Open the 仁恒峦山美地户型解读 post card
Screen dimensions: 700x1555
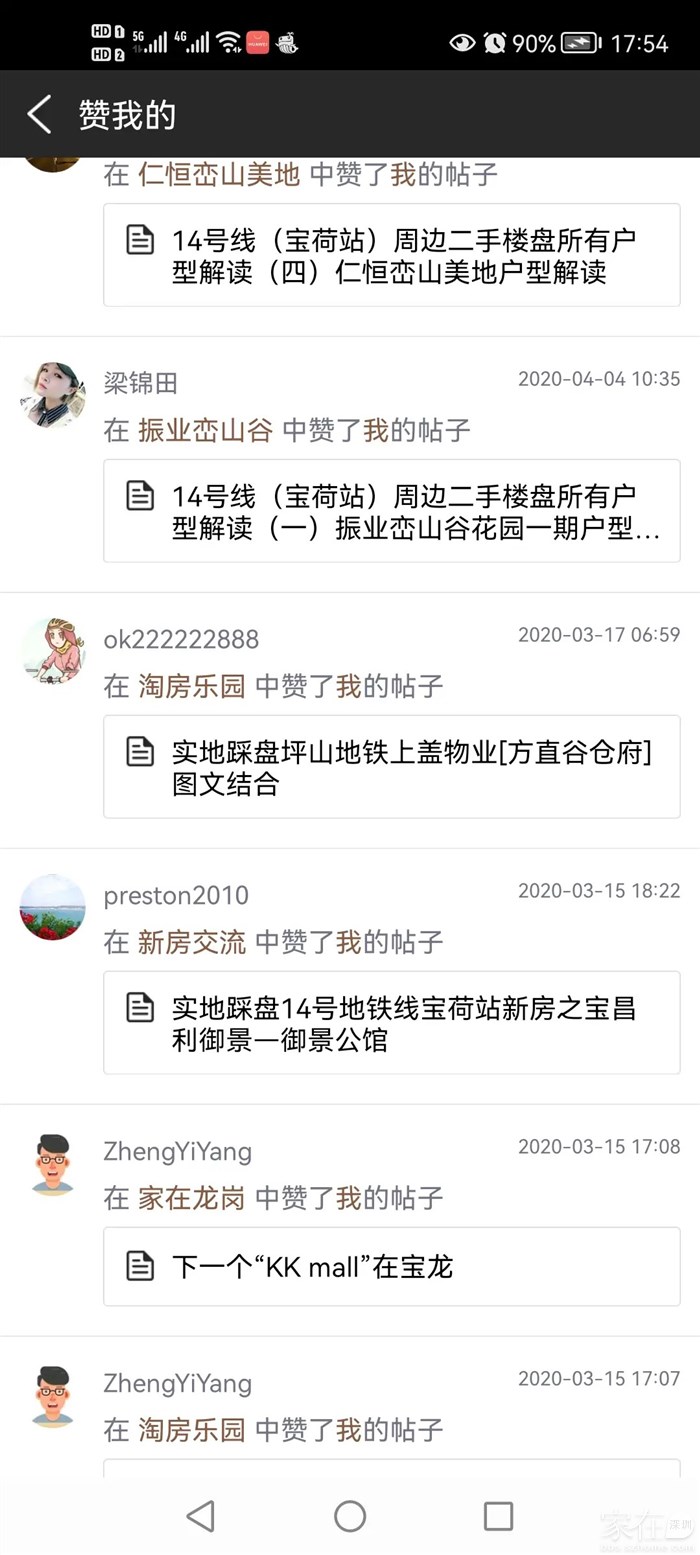tap(391, 255)
